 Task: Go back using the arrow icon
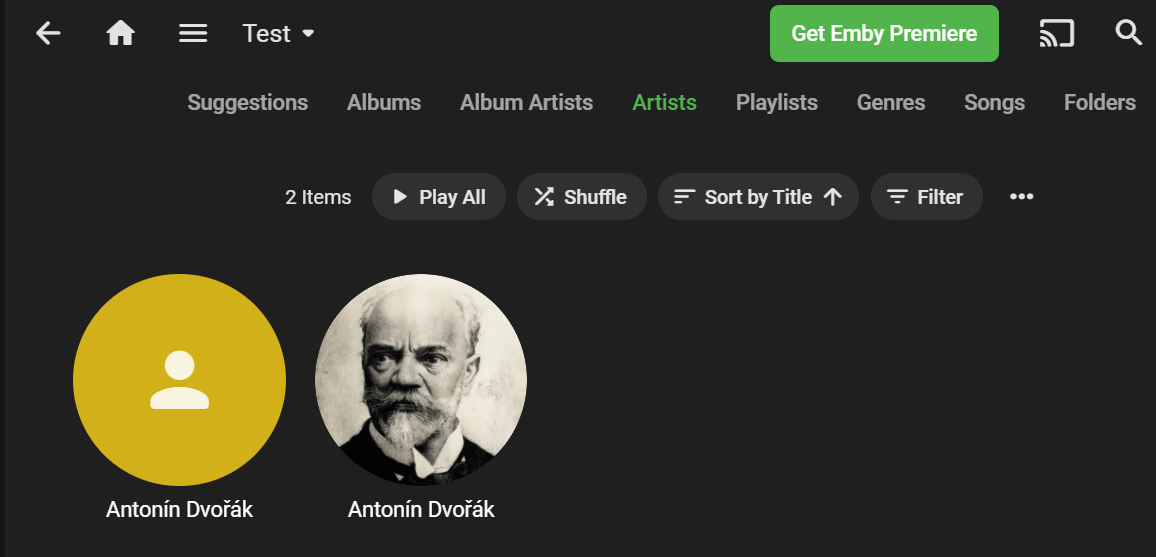point(48,33)
